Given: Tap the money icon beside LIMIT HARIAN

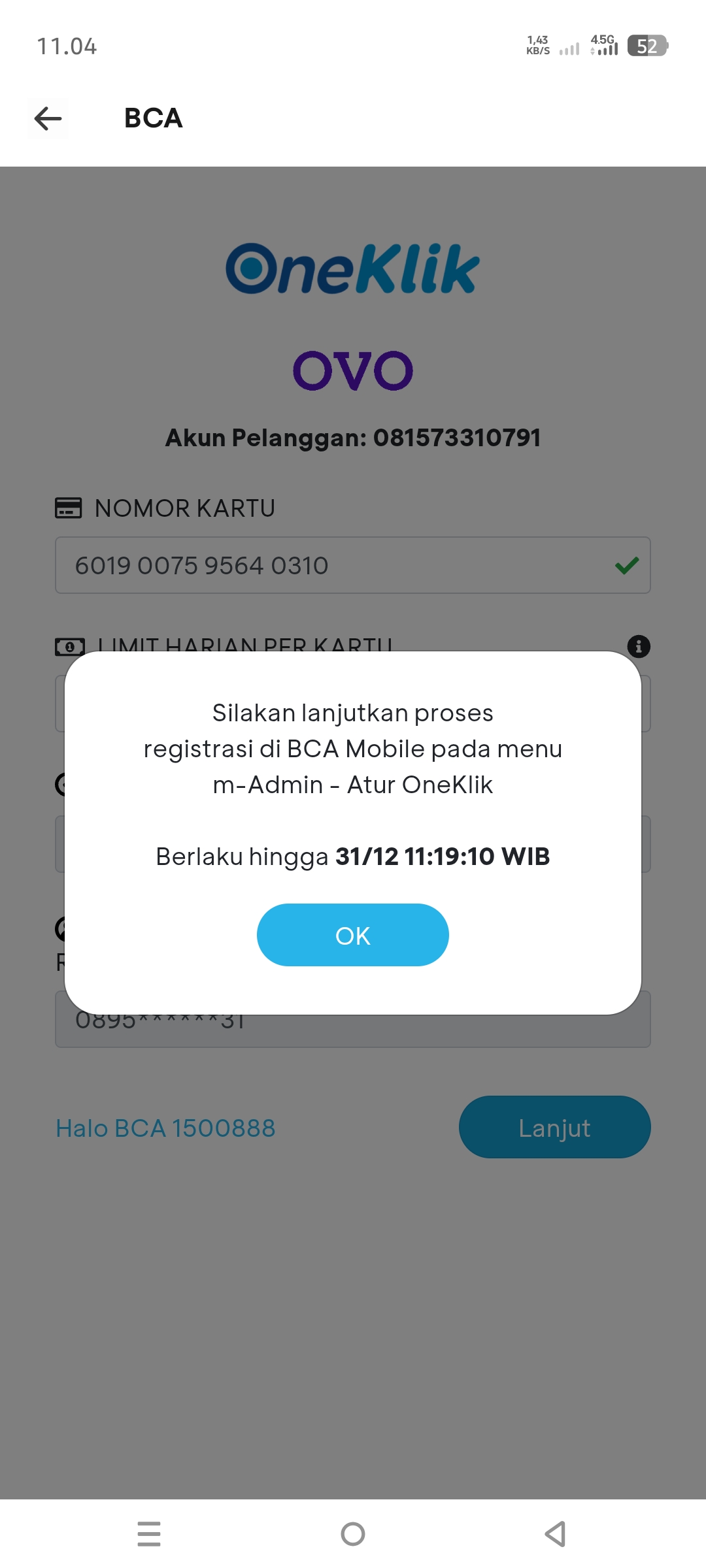Looking at the screenshot, I should pyautogui.click(x=69, y=647).
